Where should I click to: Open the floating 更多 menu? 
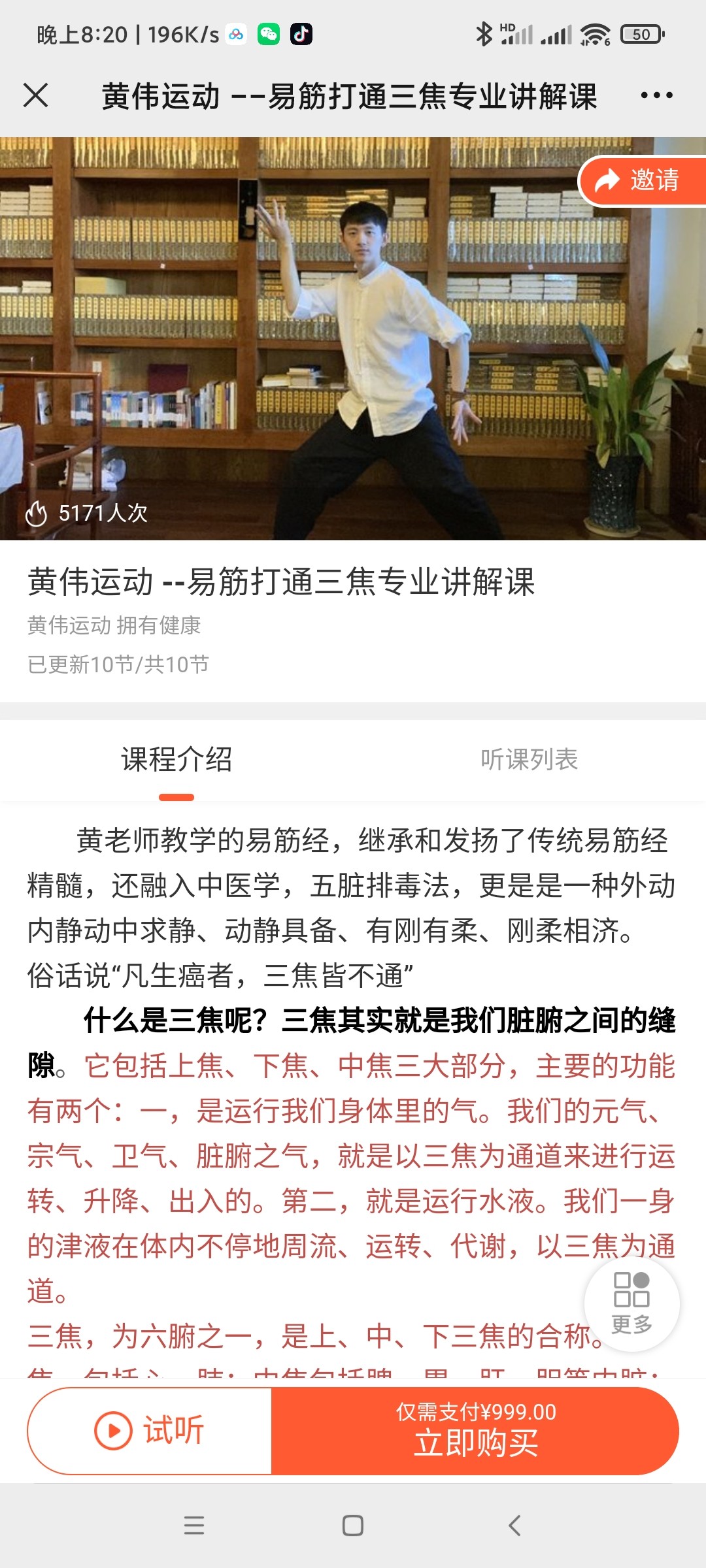631,1304
